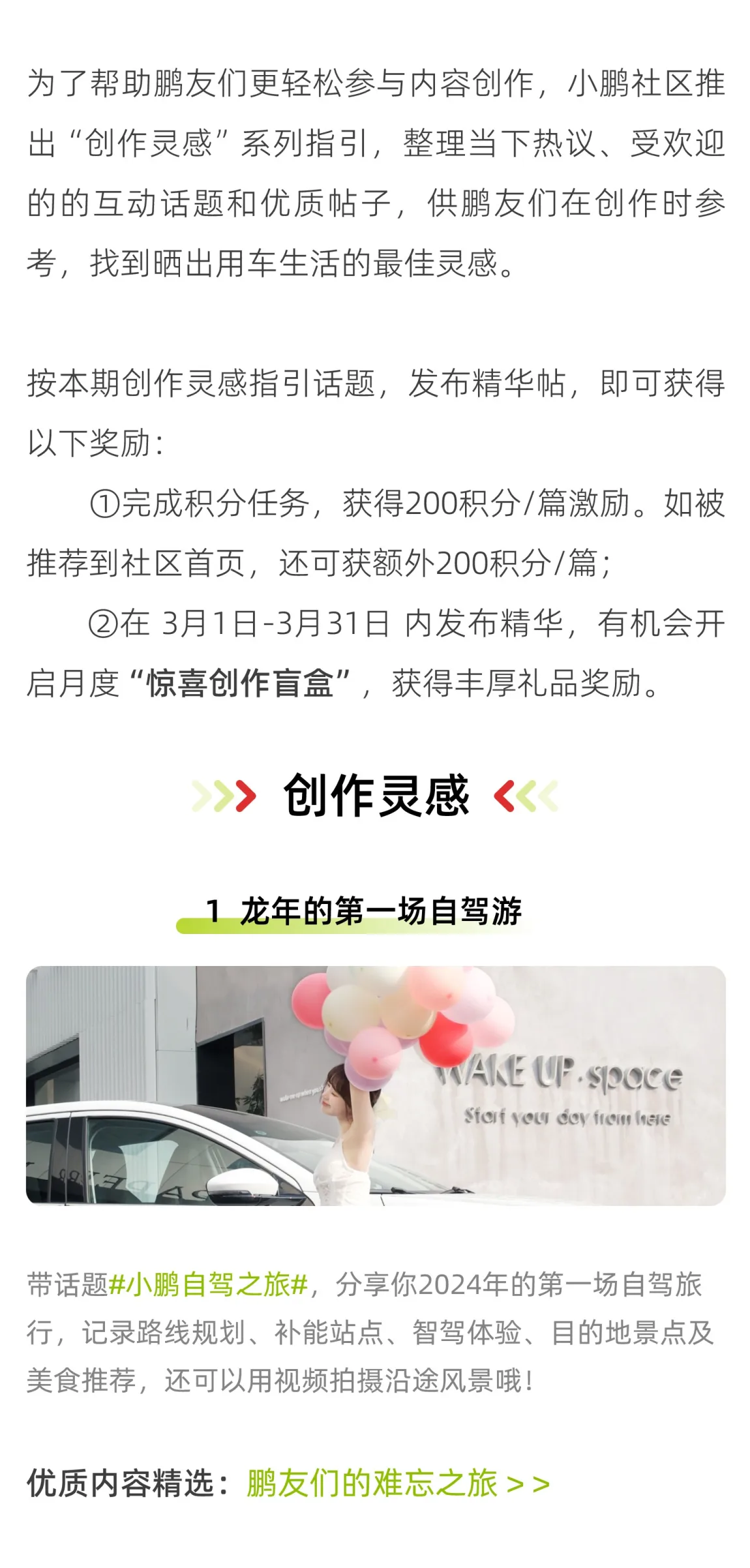View the balloon and car photo

click(376, 1085)
